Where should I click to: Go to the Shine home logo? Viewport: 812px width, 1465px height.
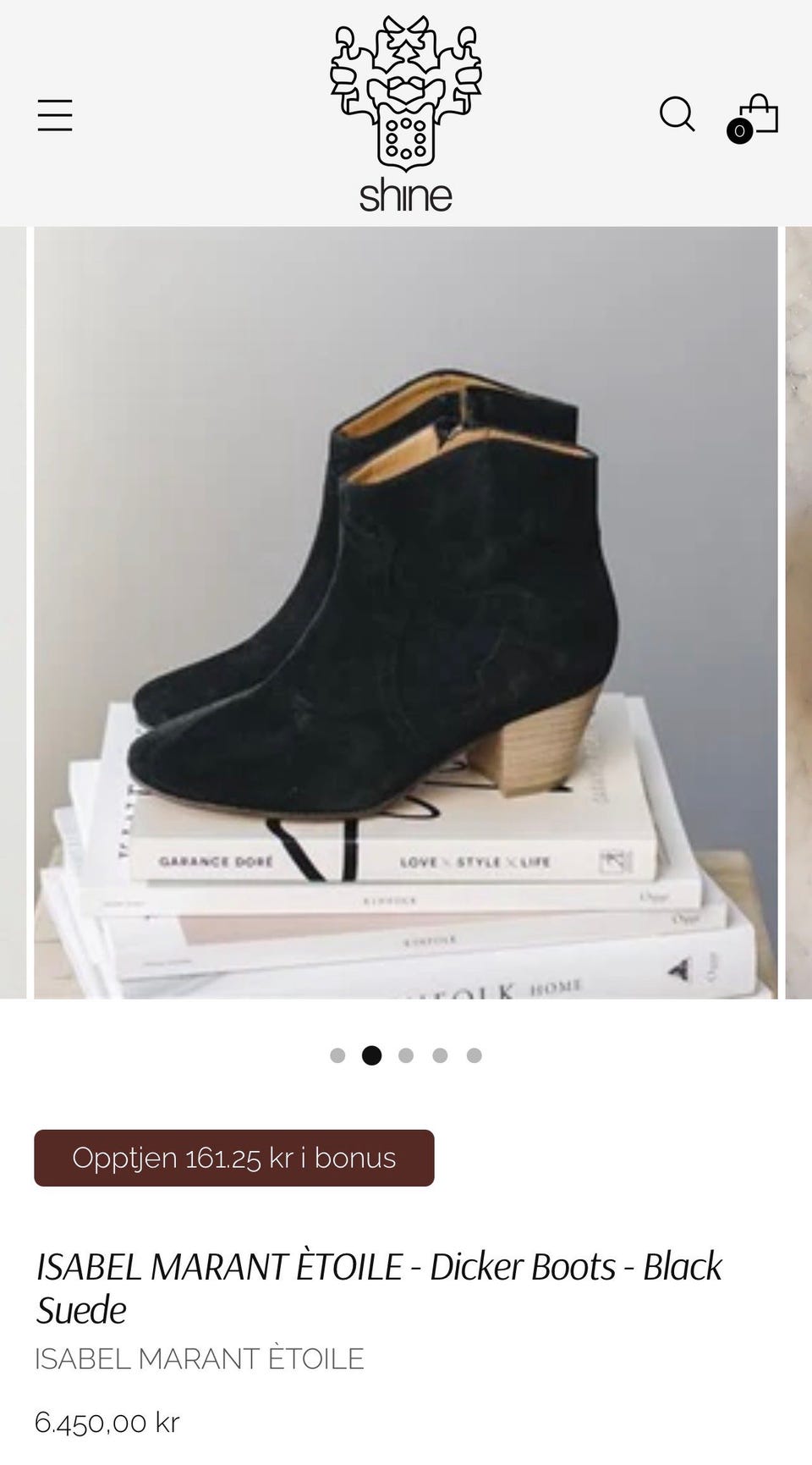[x=406, y=113]
